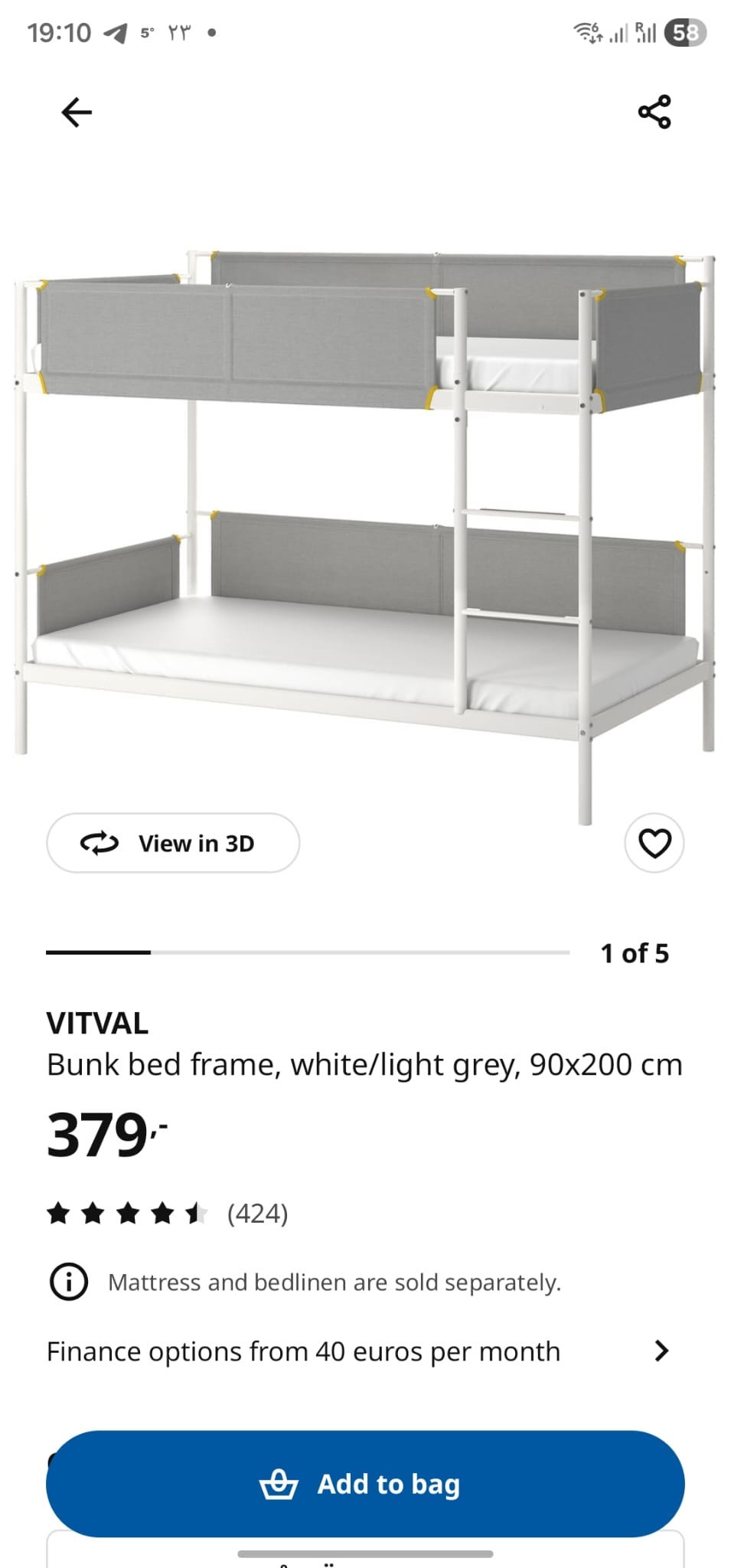Add bunk bed to favourites heart
The height and width of the screenshot is (1568, 731).
[654, 843]
